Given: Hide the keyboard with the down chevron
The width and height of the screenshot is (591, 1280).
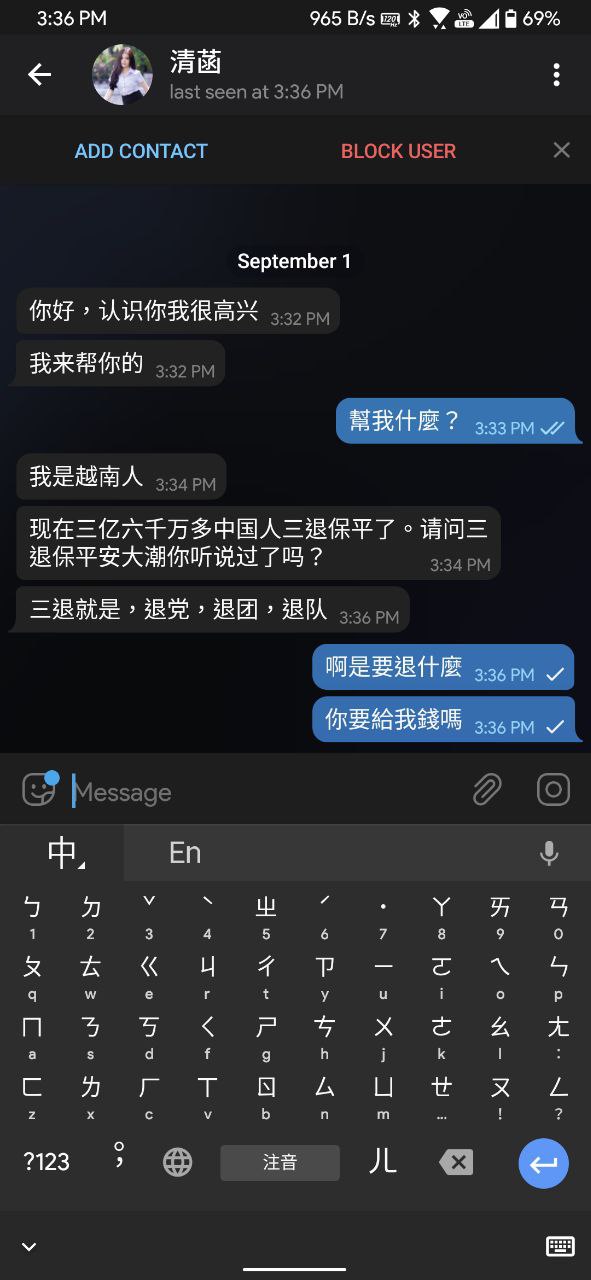Looking at the screenshot, I should (29, 1246).
